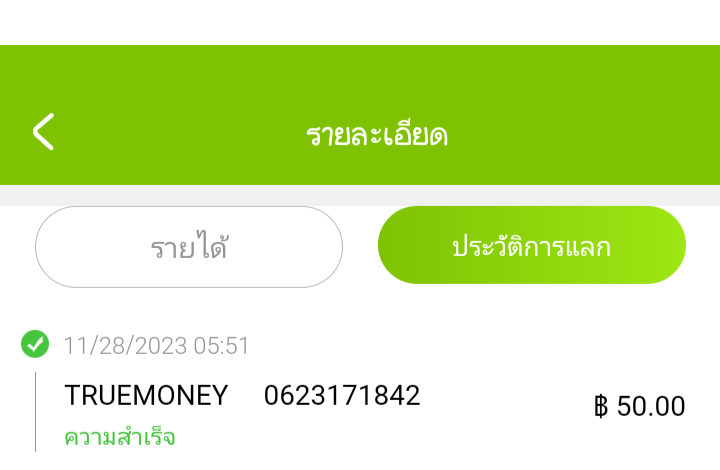Select the ประวัติการแลก tab
This screenshot has height=470, width=720.
click(x=531, y=246)
